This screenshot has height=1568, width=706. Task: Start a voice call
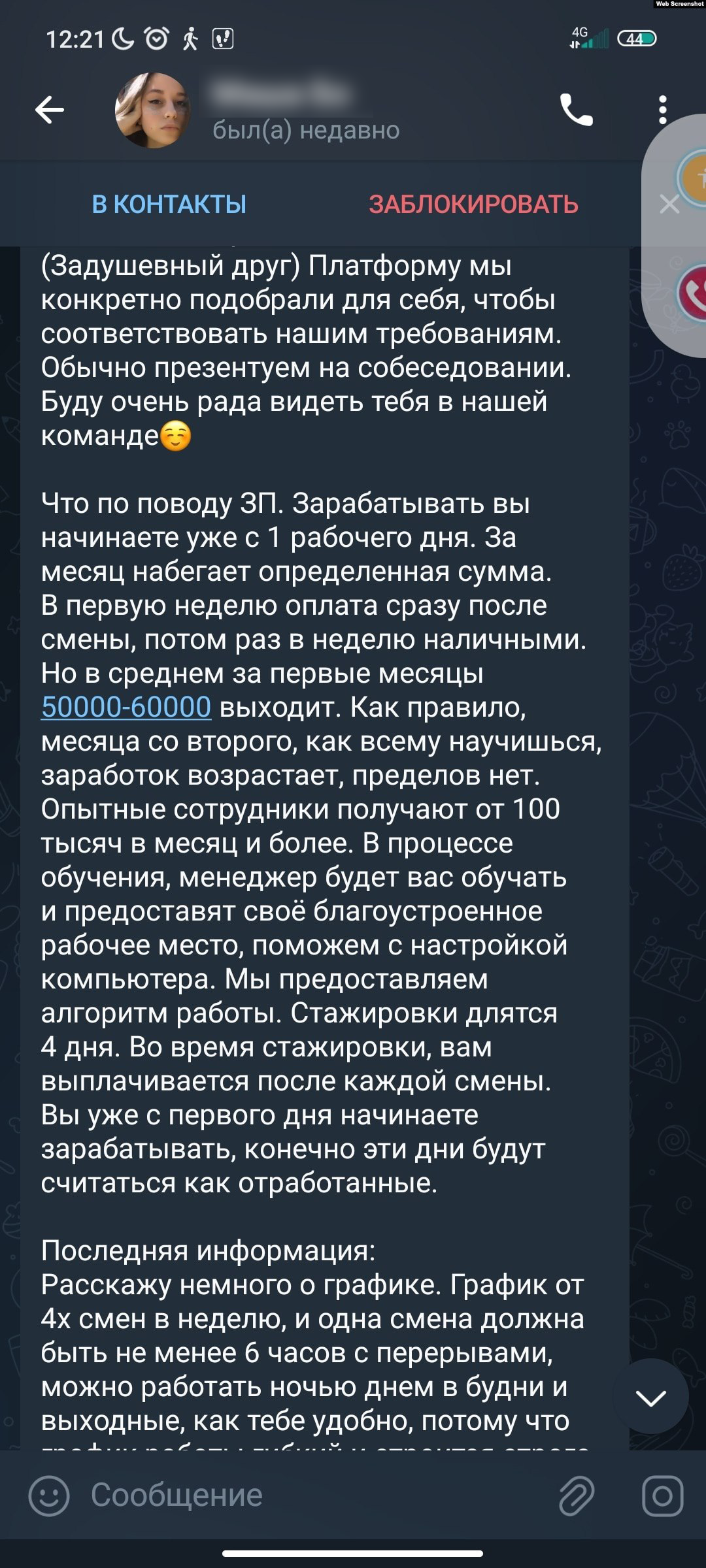(576, 110)
